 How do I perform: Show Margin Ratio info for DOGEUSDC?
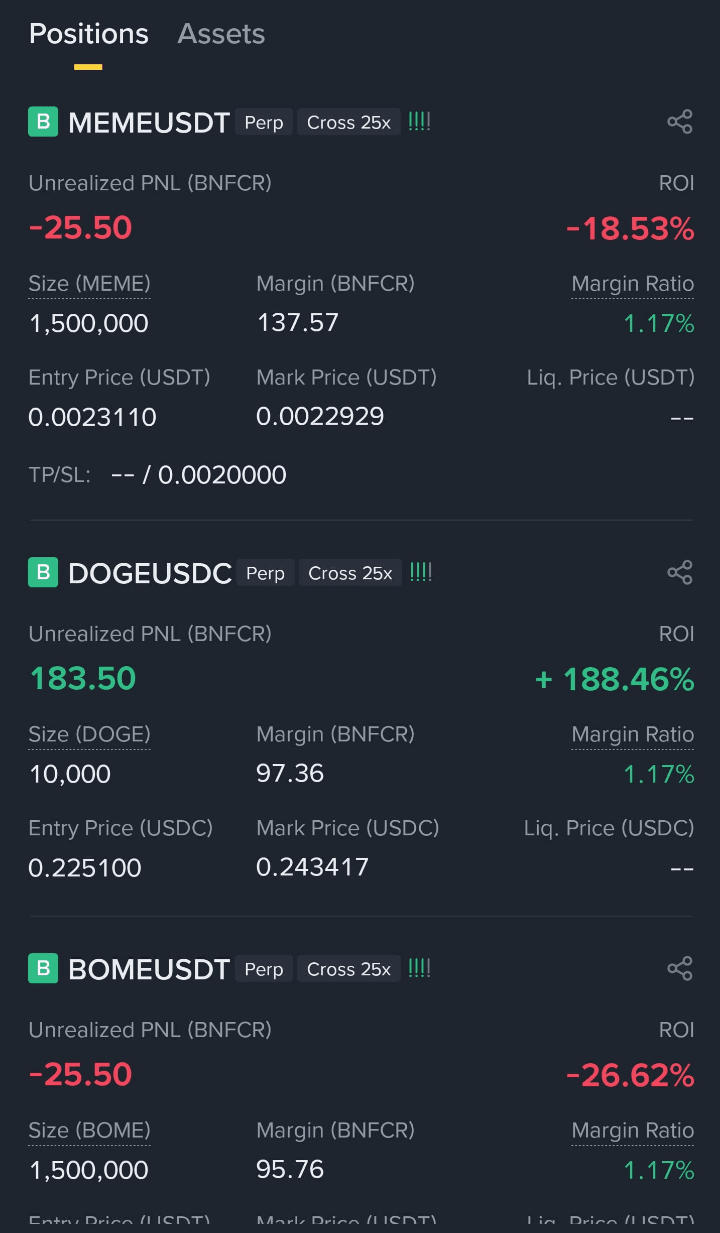[632, 735]
